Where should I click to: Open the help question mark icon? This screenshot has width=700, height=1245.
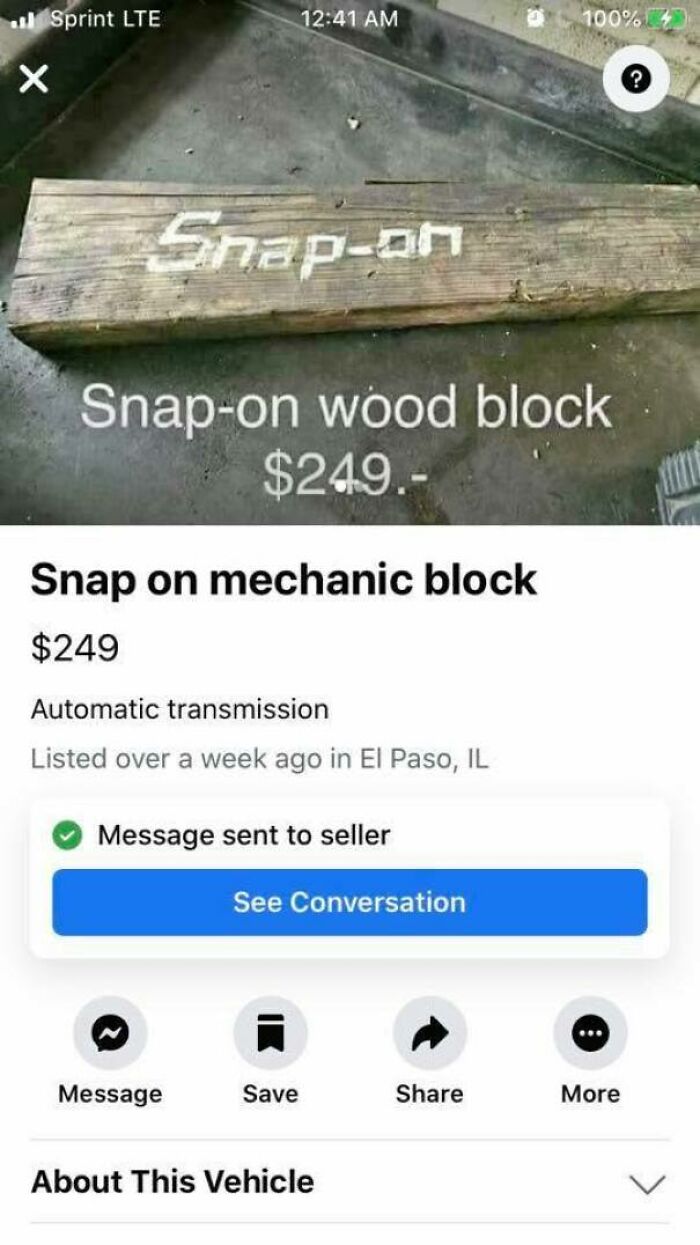click(x=636, y=79)
